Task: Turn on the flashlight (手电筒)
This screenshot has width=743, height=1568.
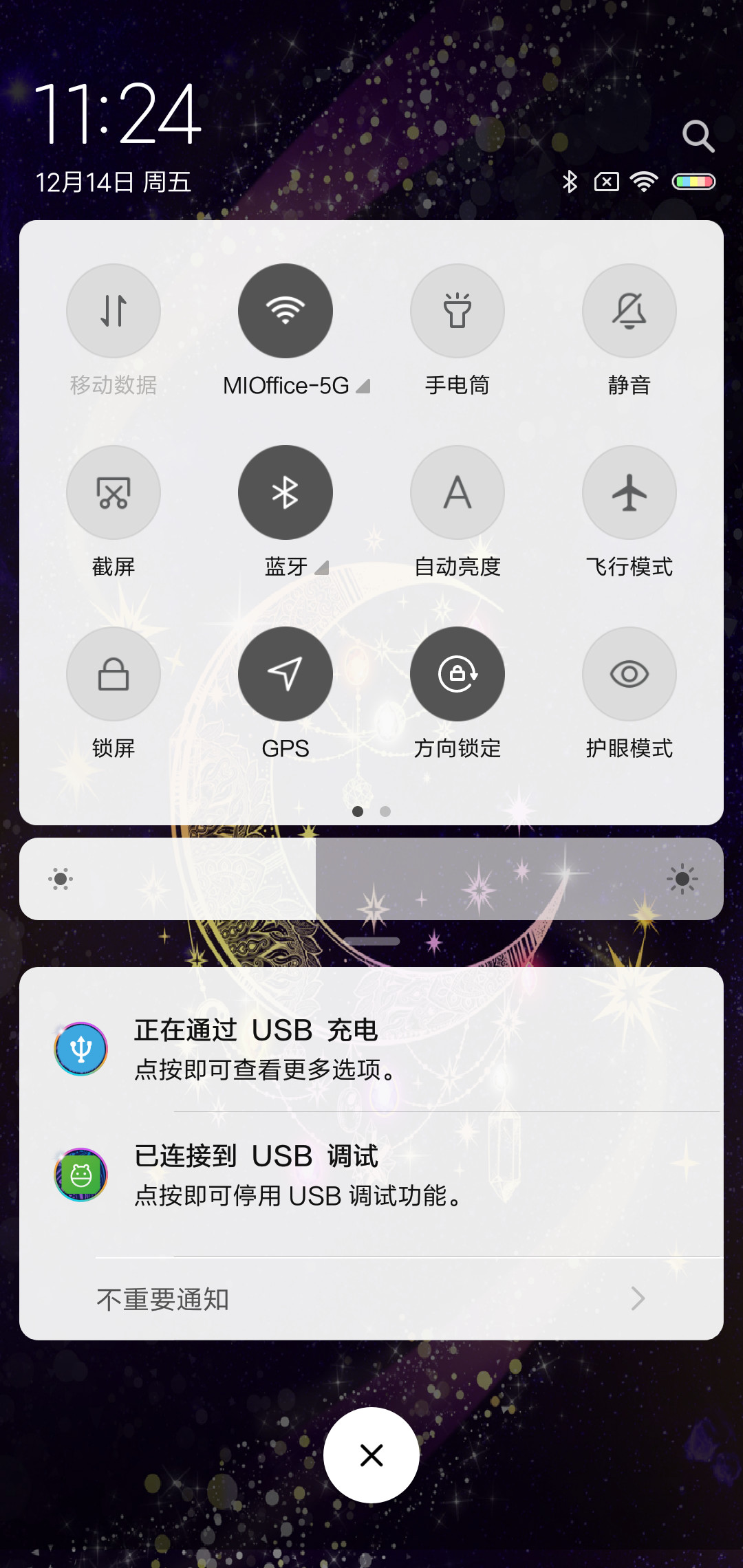Action: [x=457, y=311]
